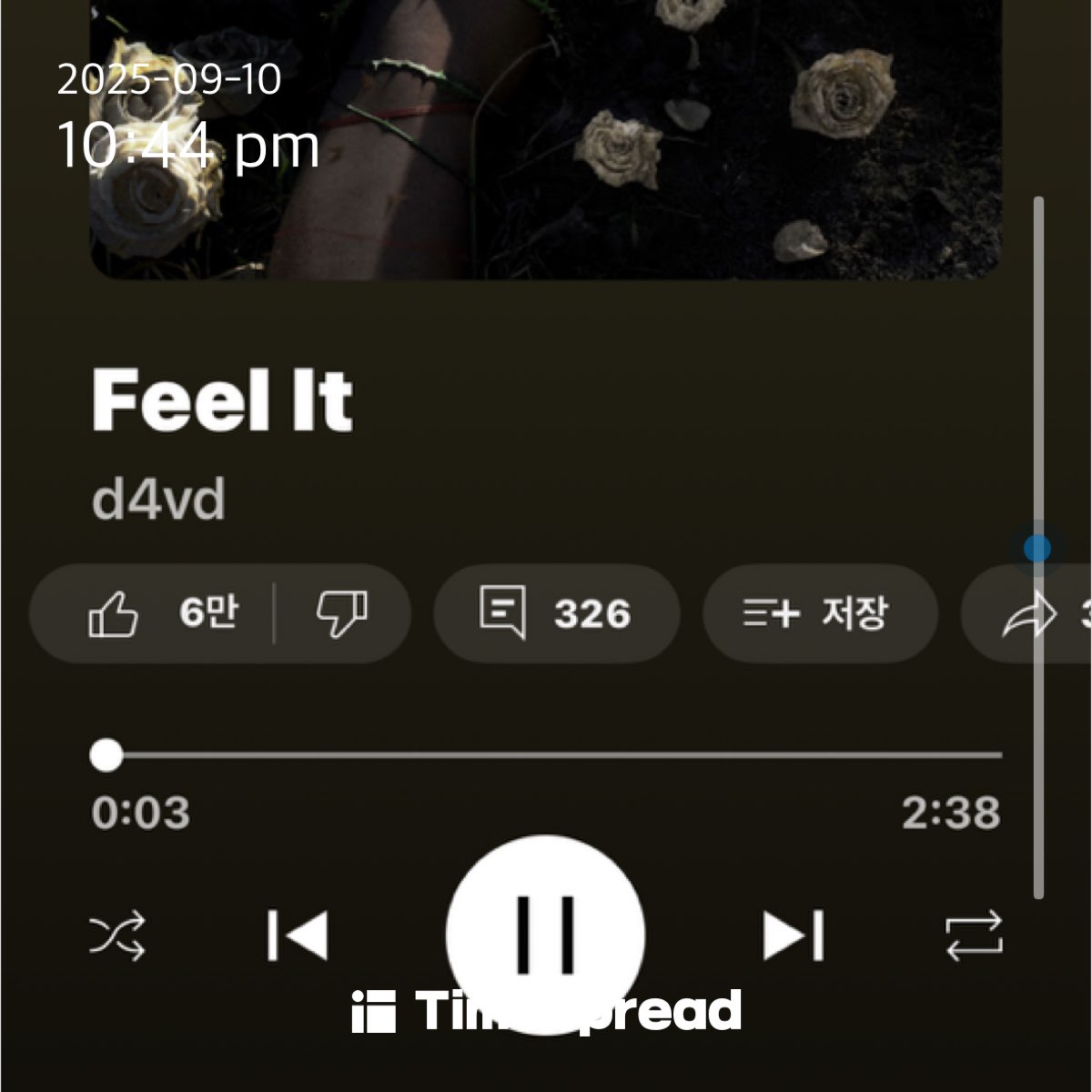Toggle repeat mode
Screen dimensions: 1092x1092
point(974,936)
